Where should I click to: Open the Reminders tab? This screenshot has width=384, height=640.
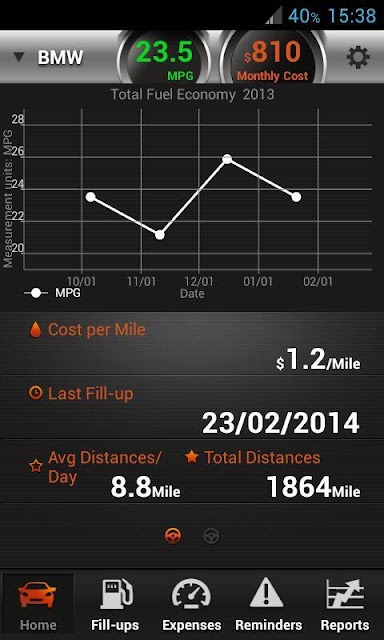coord(268,604)
